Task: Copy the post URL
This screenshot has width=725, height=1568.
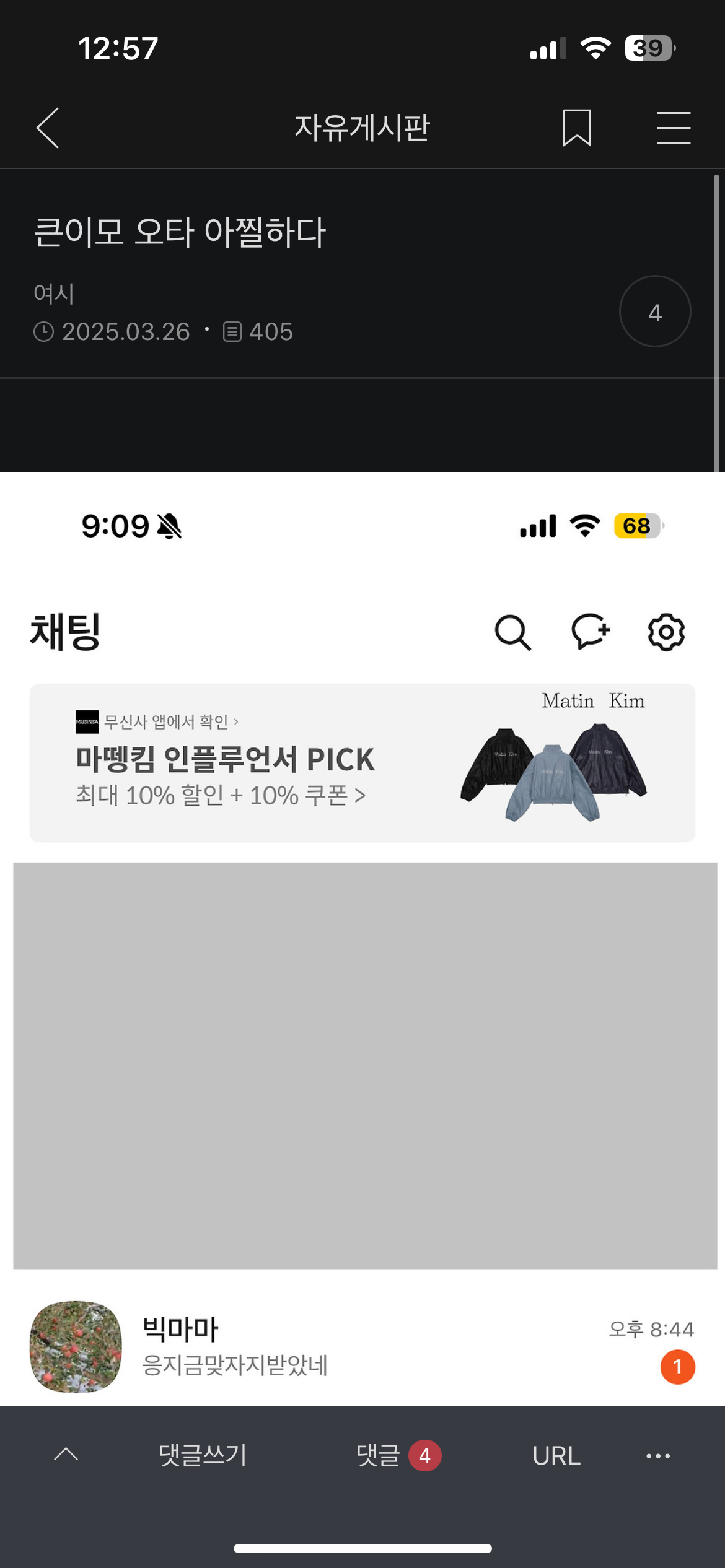Action: (556, 1455)
